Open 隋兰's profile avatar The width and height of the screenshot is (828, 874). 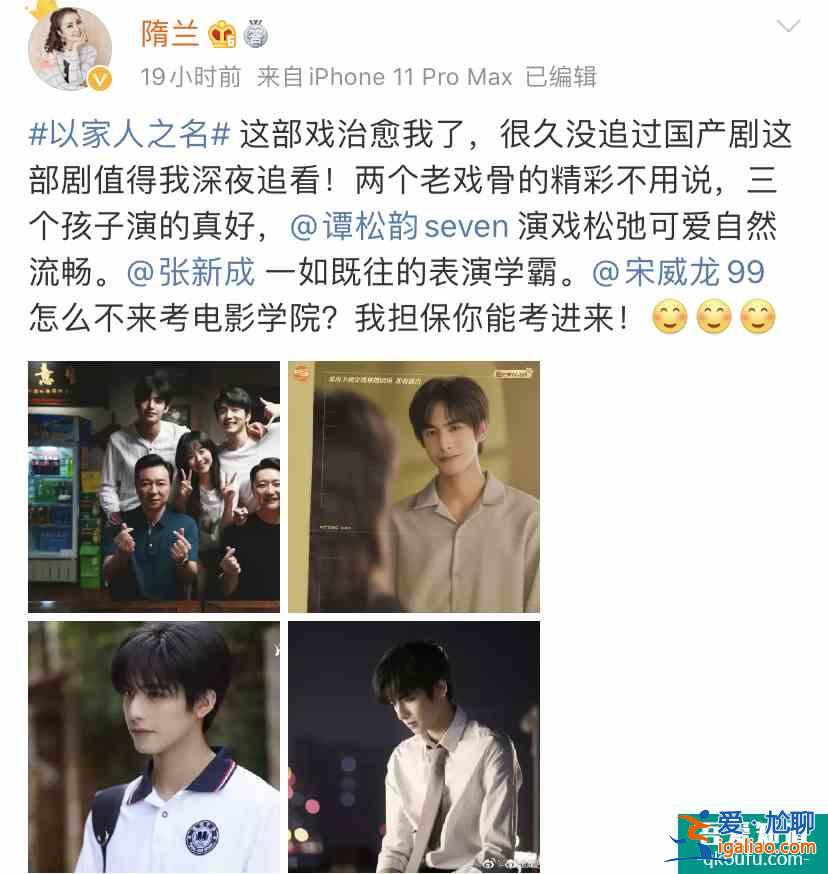70,48
